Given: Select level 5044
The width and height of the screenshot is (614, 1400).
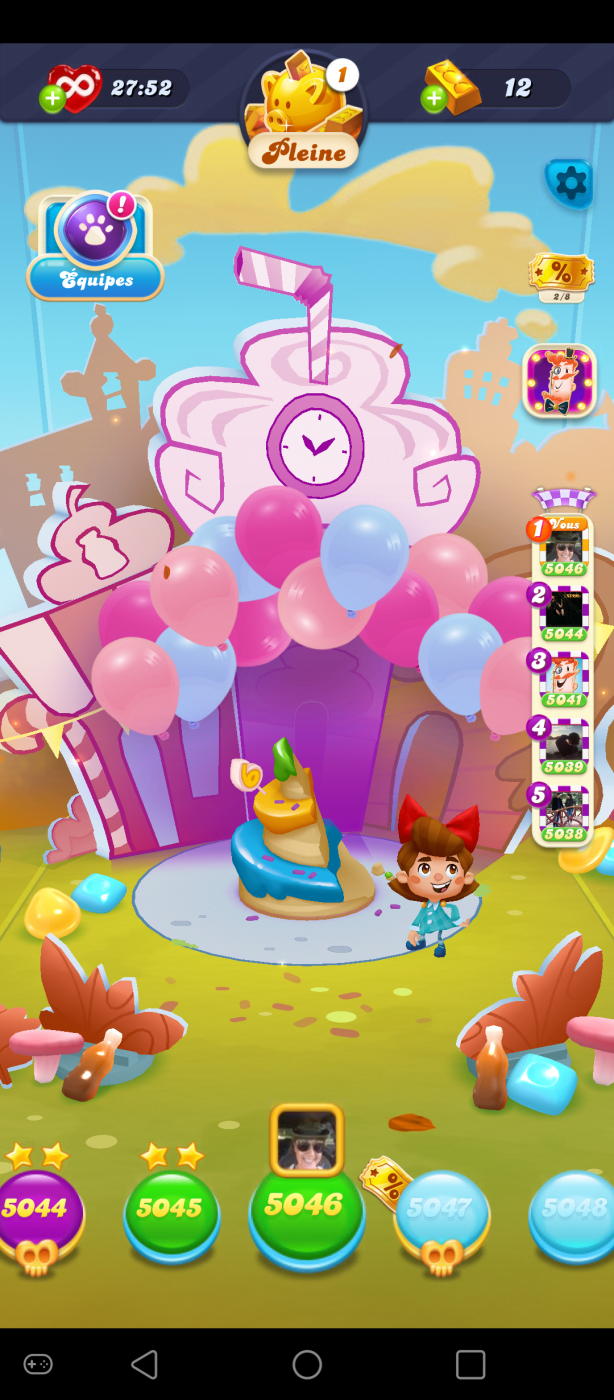Looking at the screenshot, I should pyautogui.click(x=36, y=1210).
